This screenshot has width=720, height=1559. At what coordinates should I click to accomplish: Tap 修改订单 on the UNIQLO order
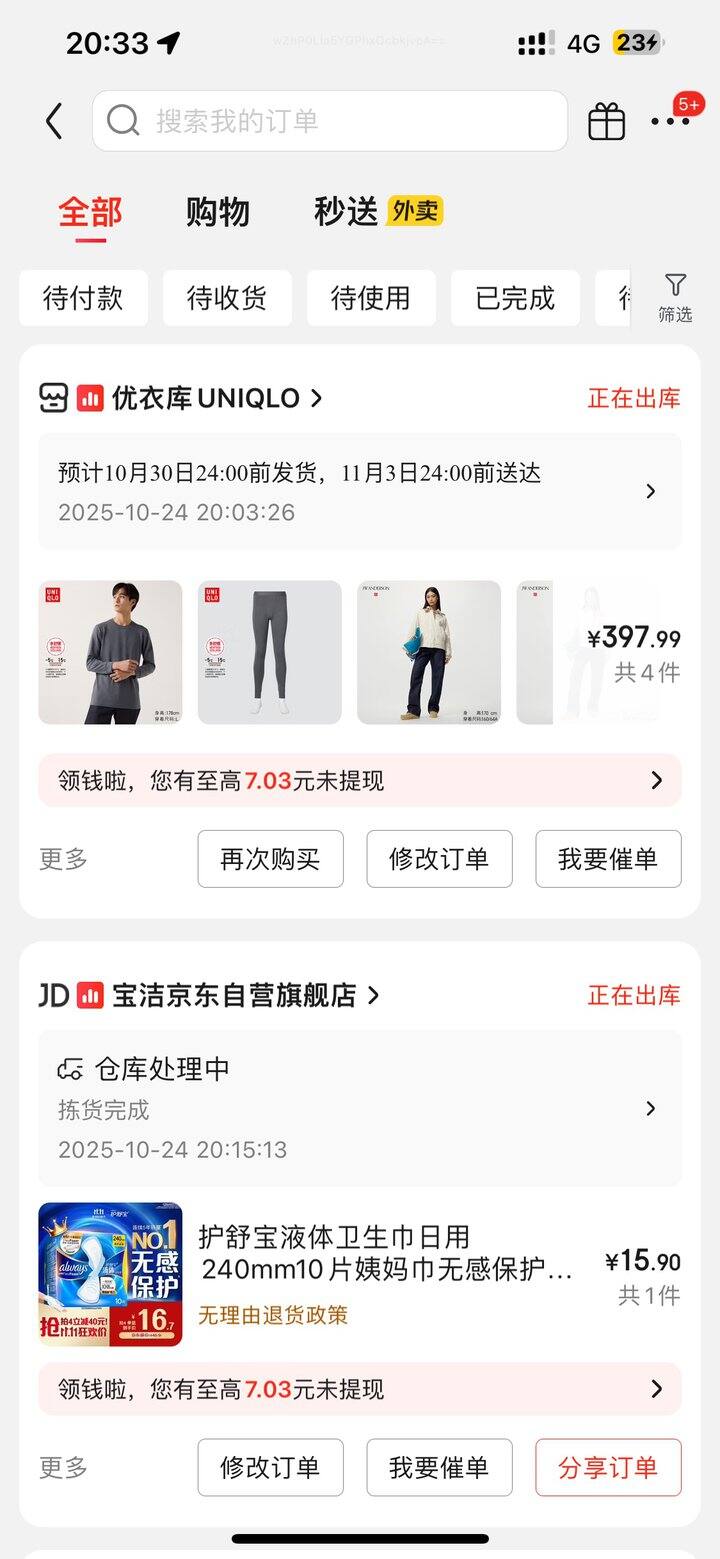coord(439,859)
